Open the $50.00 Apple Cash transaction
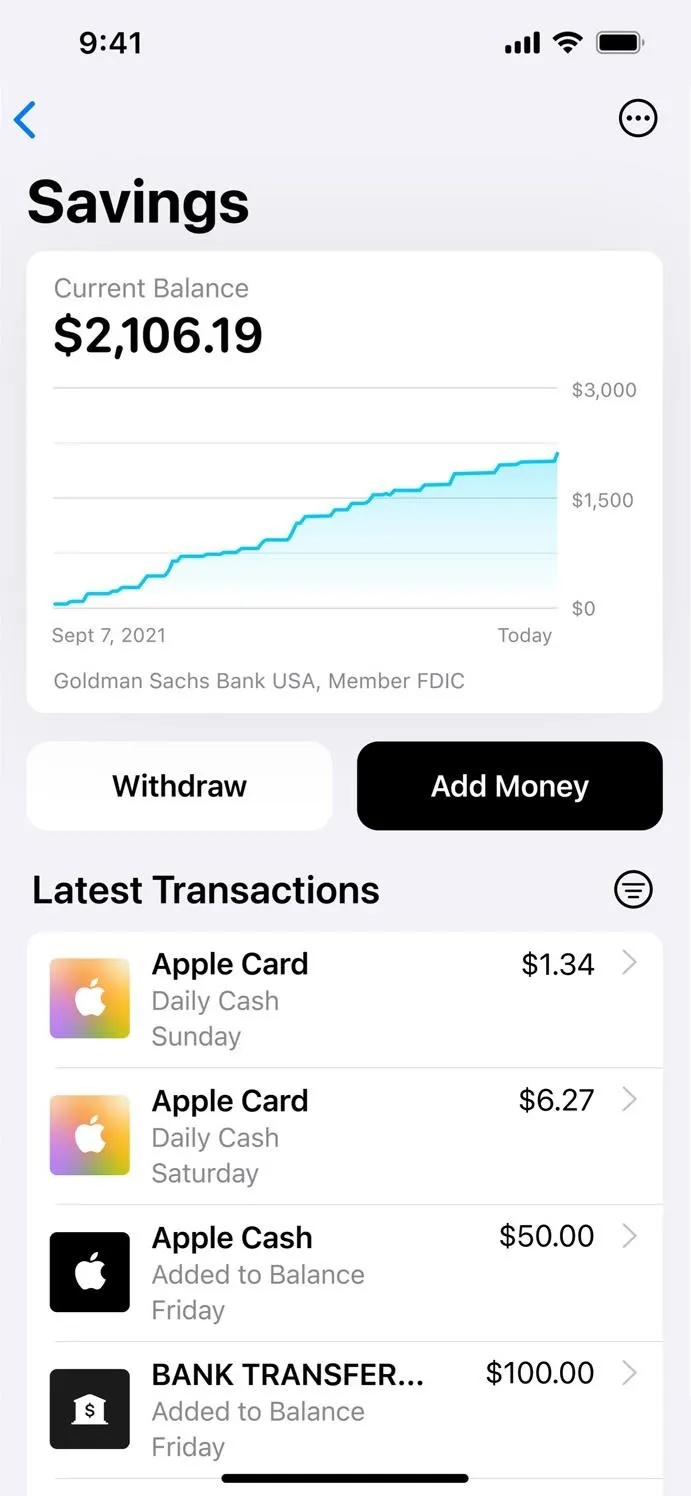Screen dimensions: 691x1496 345,1273
